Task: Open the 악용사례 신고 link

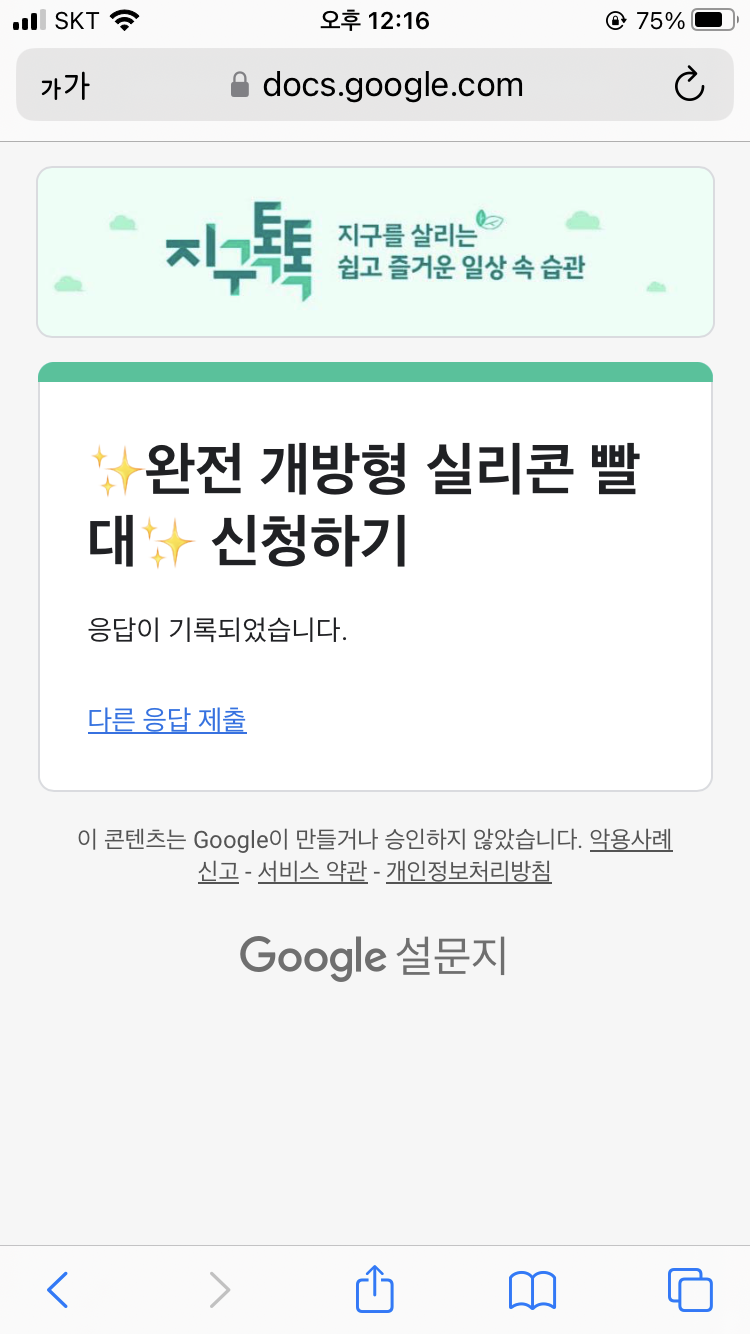Action: click(x=630, y=839)
